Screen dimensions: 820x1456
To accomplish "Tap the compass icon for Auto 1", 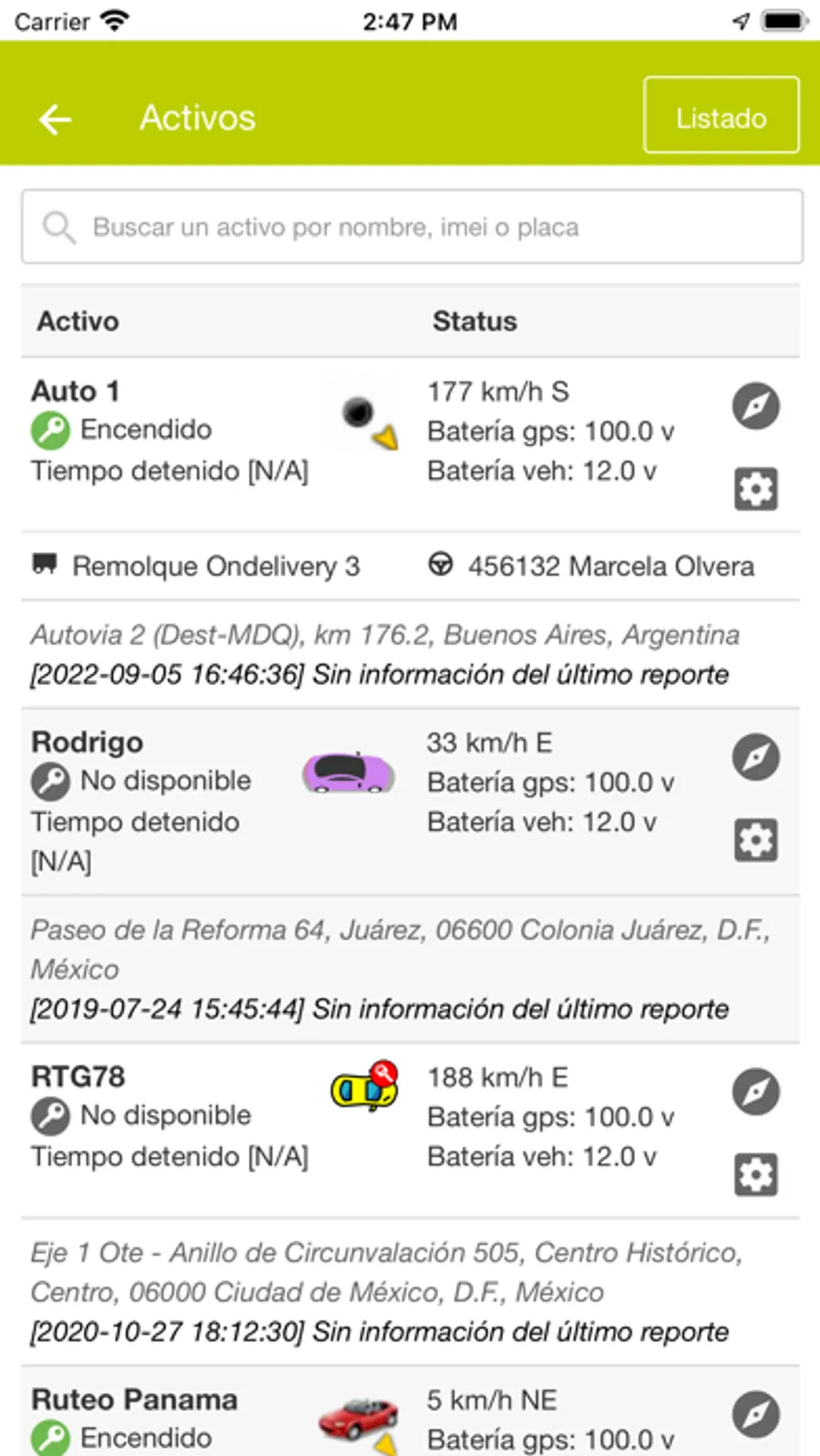I will [x=756, y=407].
